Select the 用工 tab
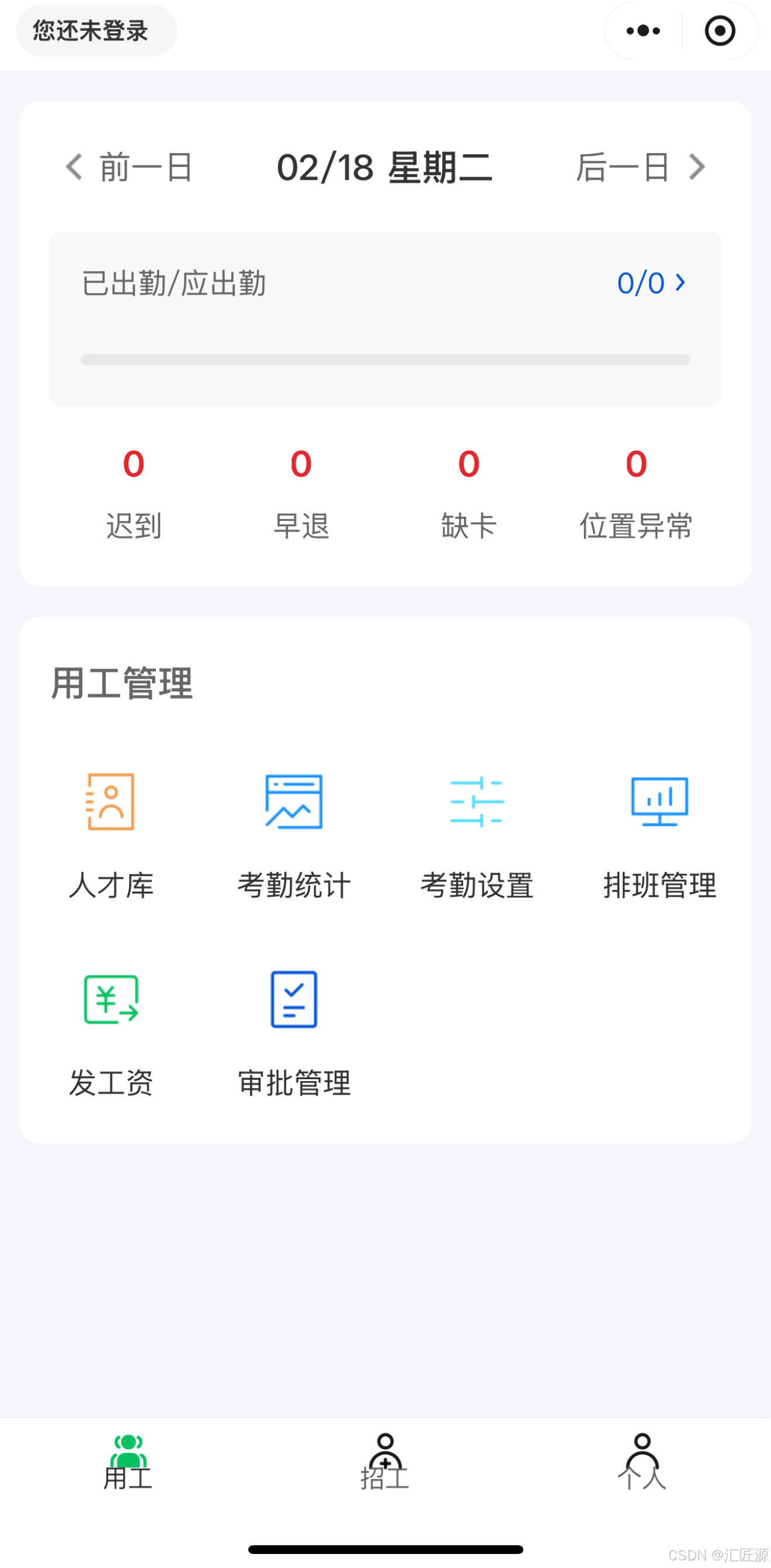The height and width of the screenshot is (1568, 771). click(x=128, y=1462)
